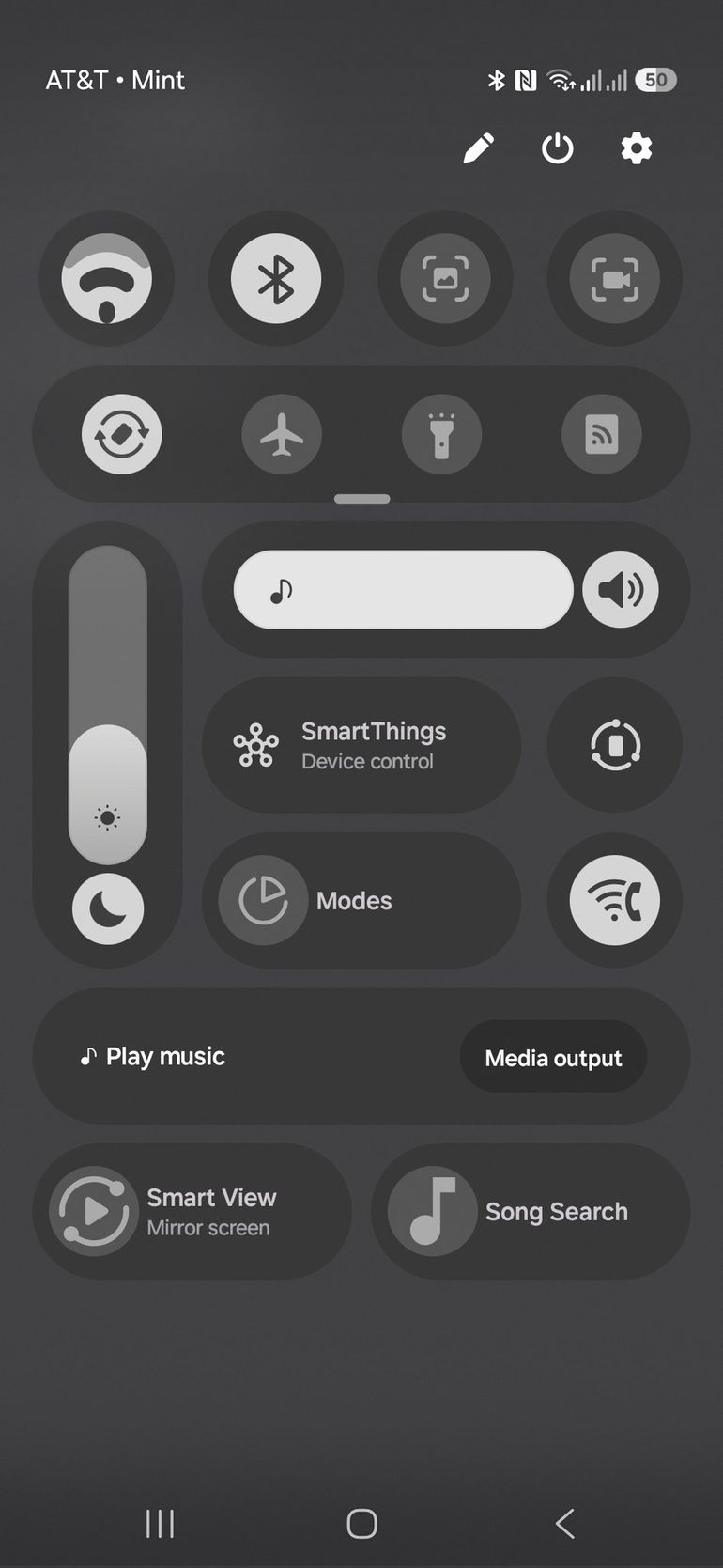Turn off Bluetooth

coord(276,279)
